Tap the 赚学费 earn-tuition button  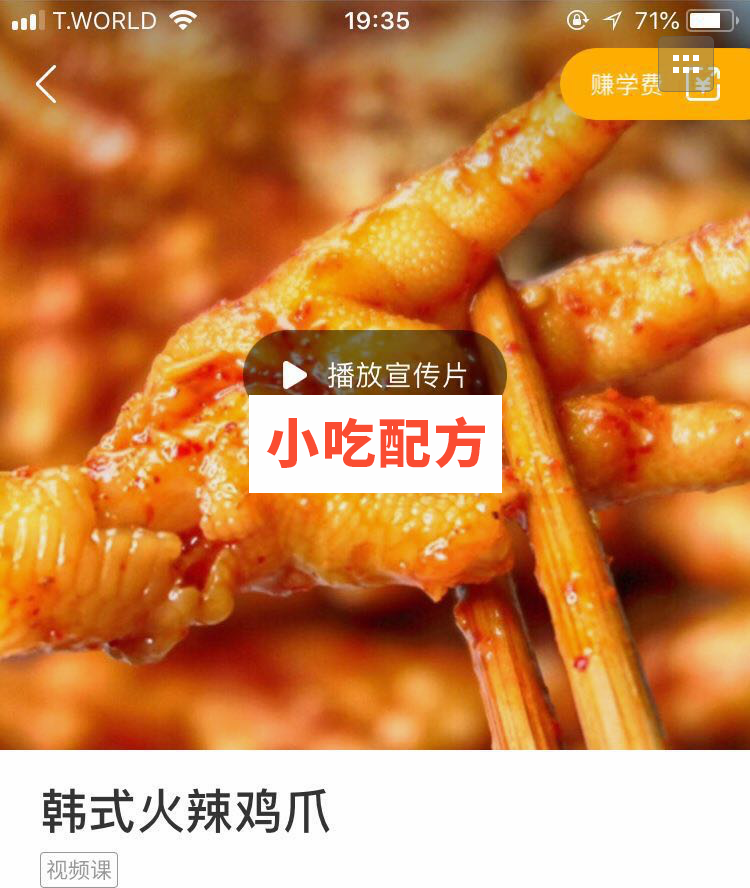(x=625, y=85)
